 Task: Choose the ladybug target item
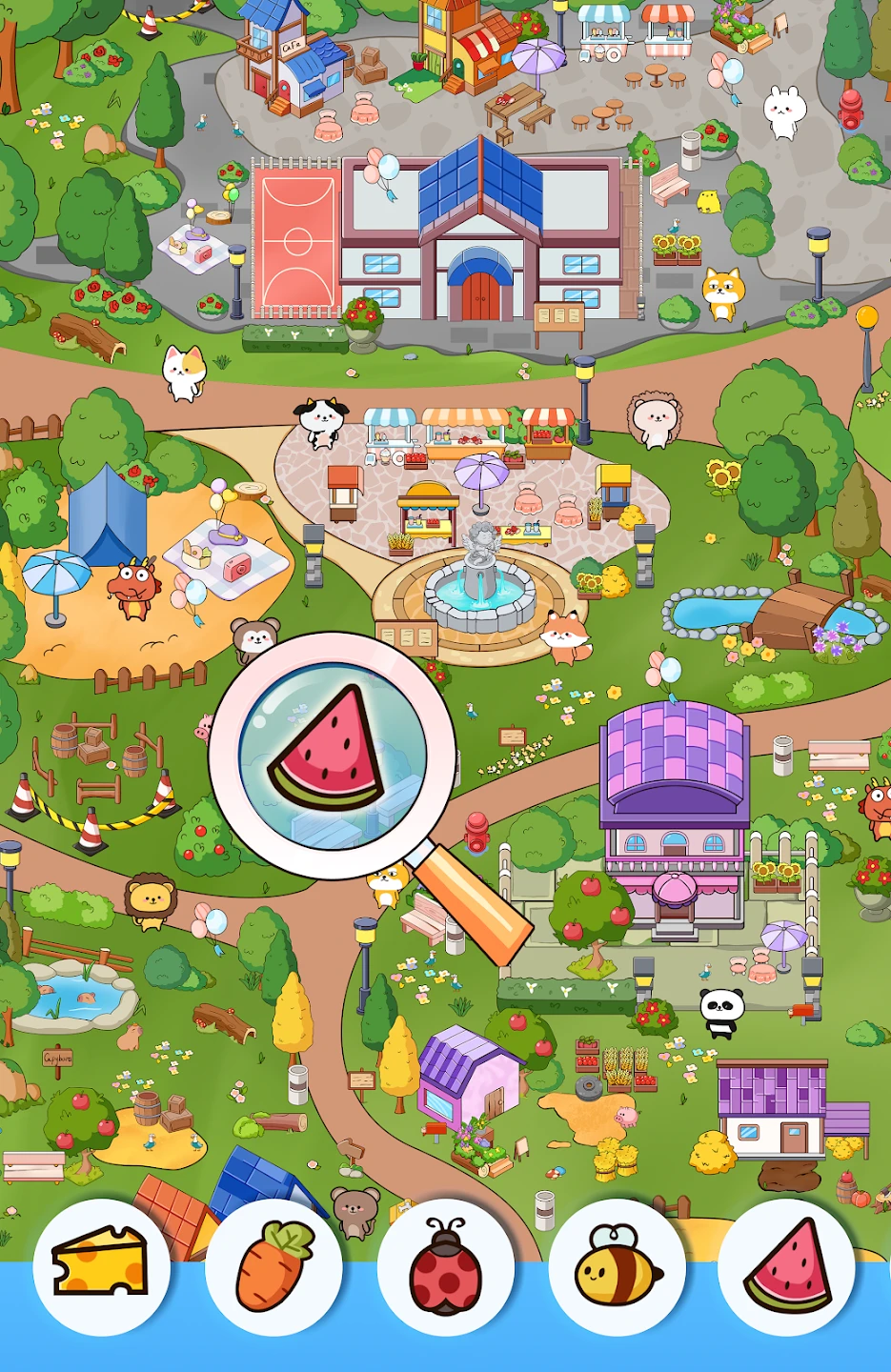(x=445, y=1268)
